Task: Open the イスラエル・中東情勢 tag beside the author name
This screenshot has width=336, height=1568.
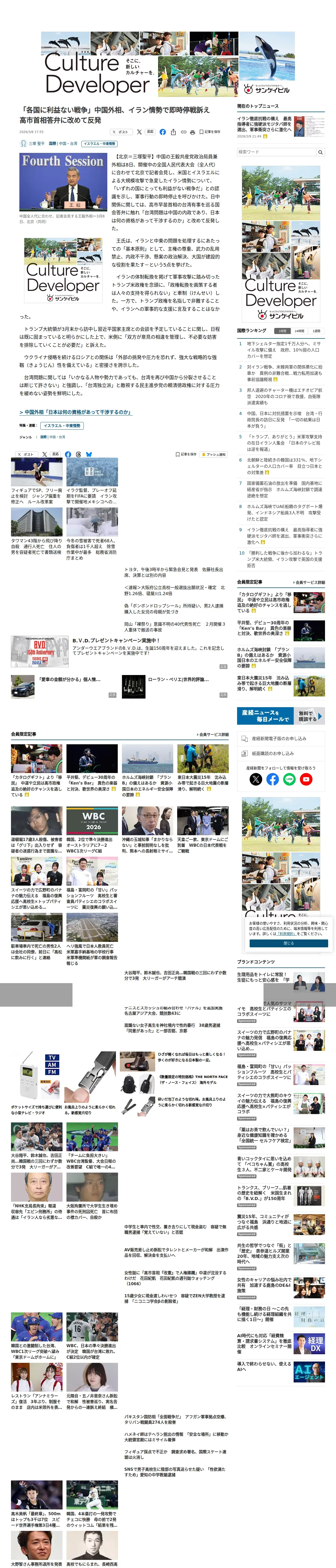Action: tap(99, 144)
